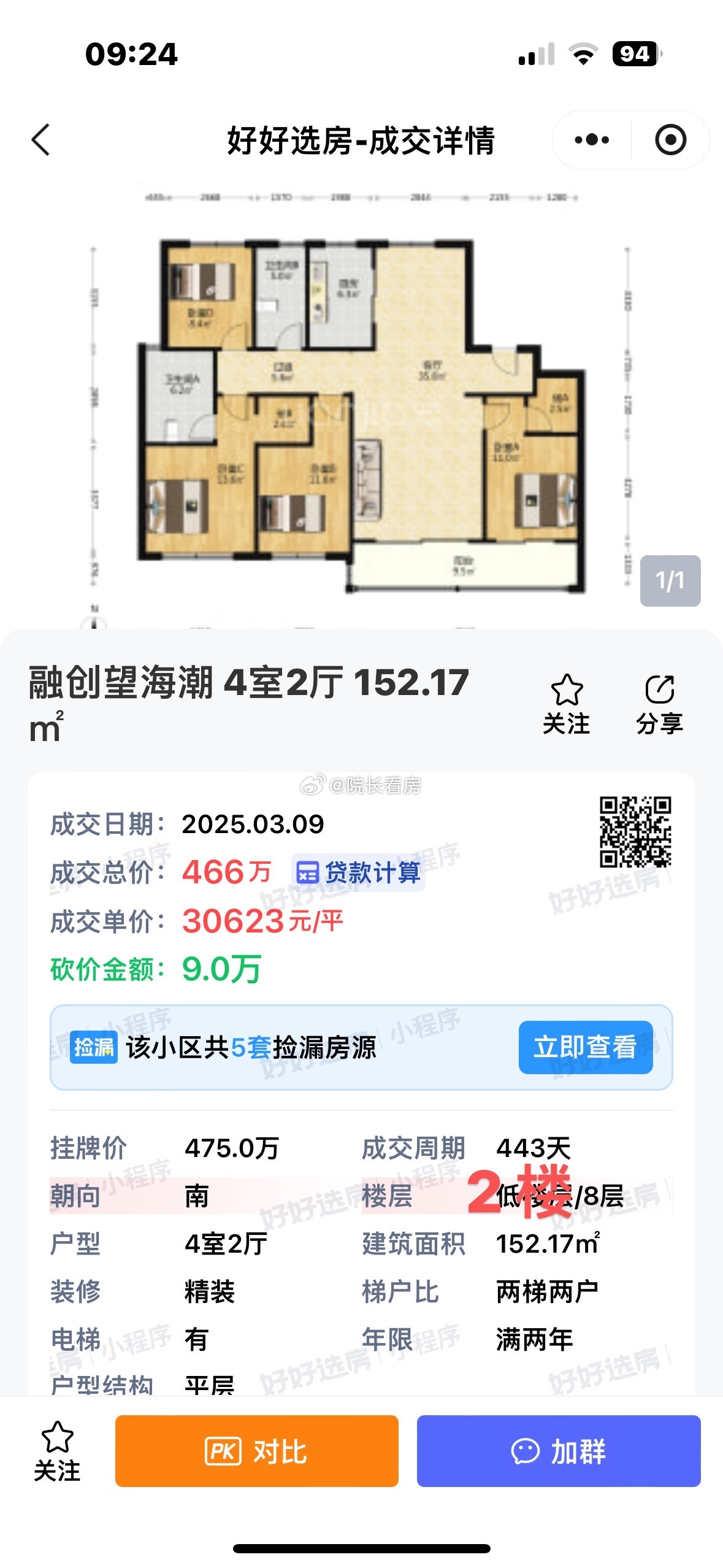723x1568 pixels.
Task: Follow this listing with the star beside the title
Action: (x=566, y=704)
